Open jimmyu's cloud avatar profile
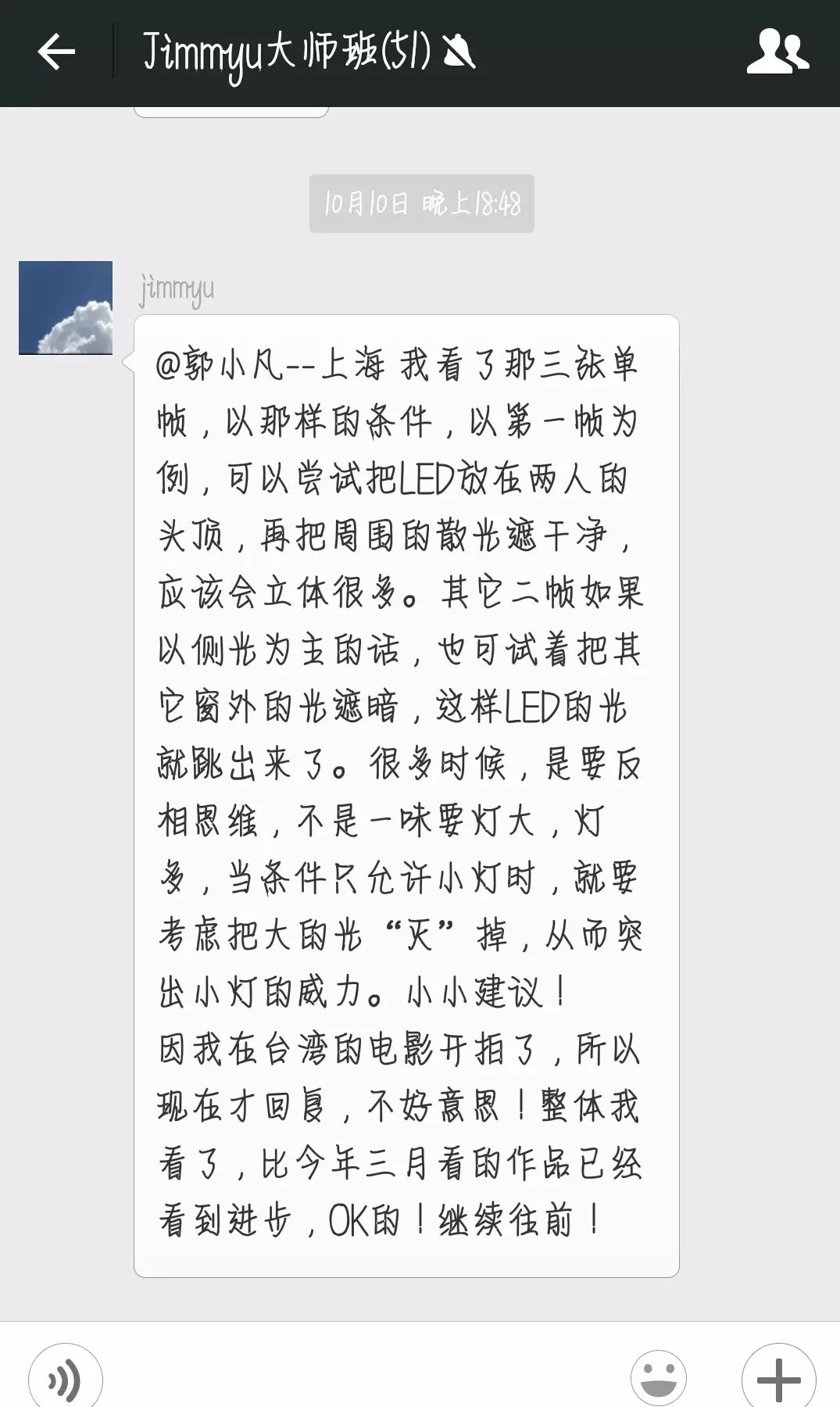 click(66, 308)
